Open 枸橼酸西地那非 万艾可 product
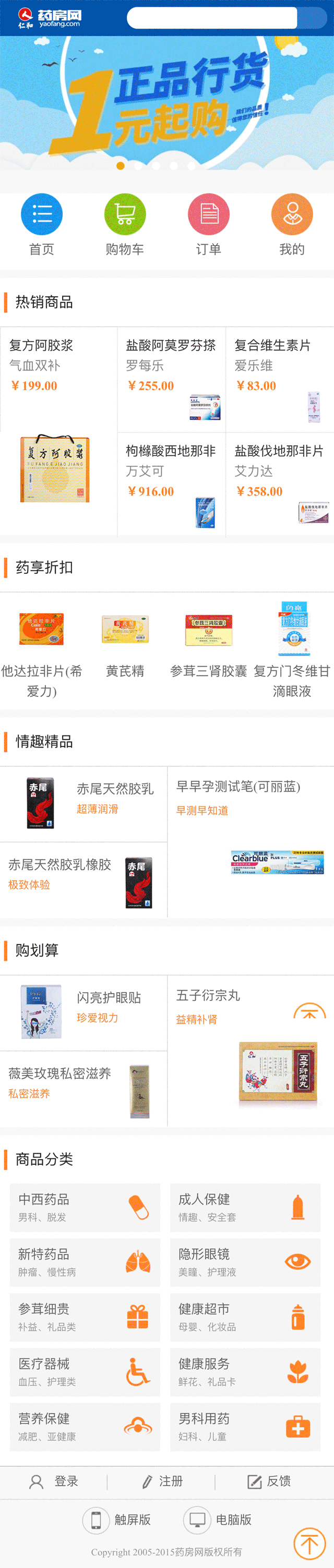 pyautogui.click(x=171, y=485)
